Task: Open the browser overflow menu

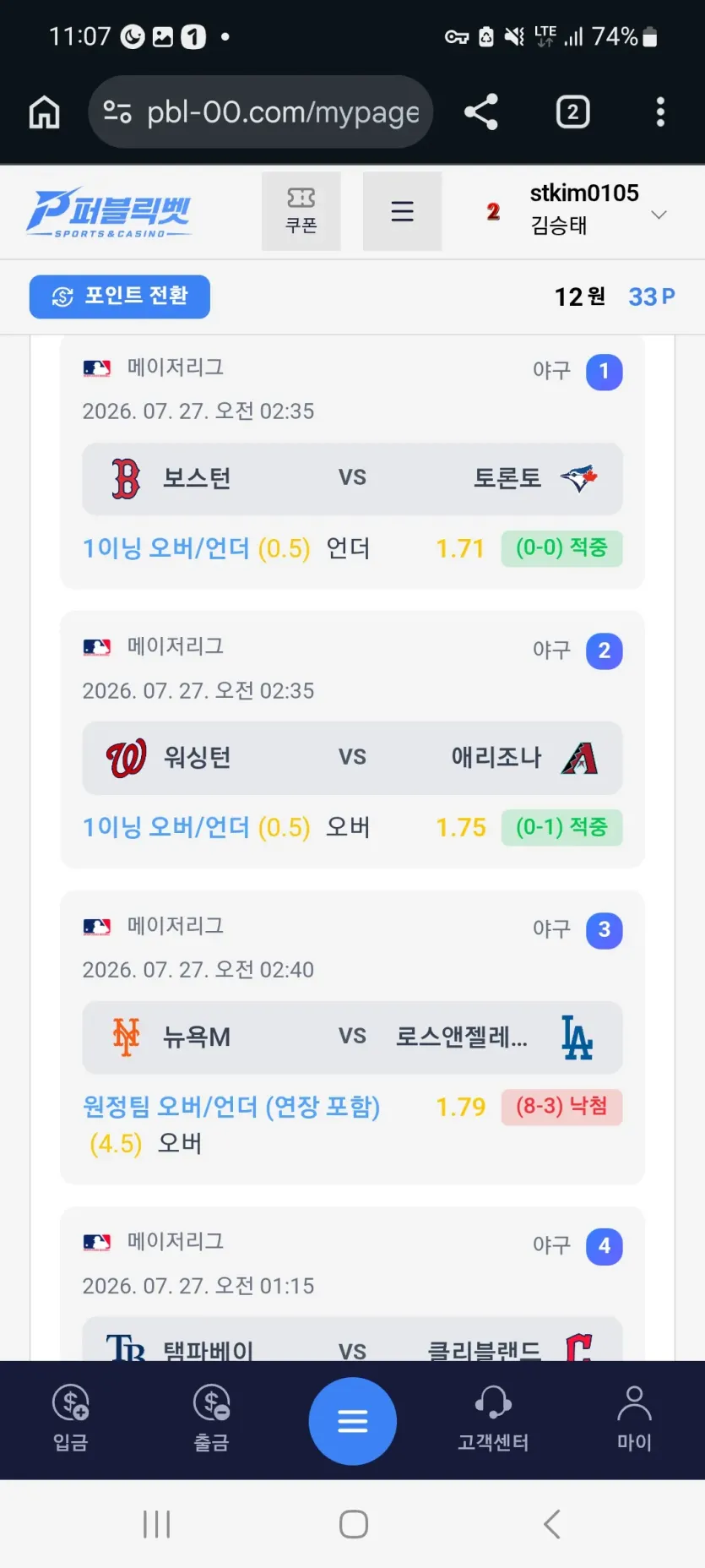Action: (660, 112)
